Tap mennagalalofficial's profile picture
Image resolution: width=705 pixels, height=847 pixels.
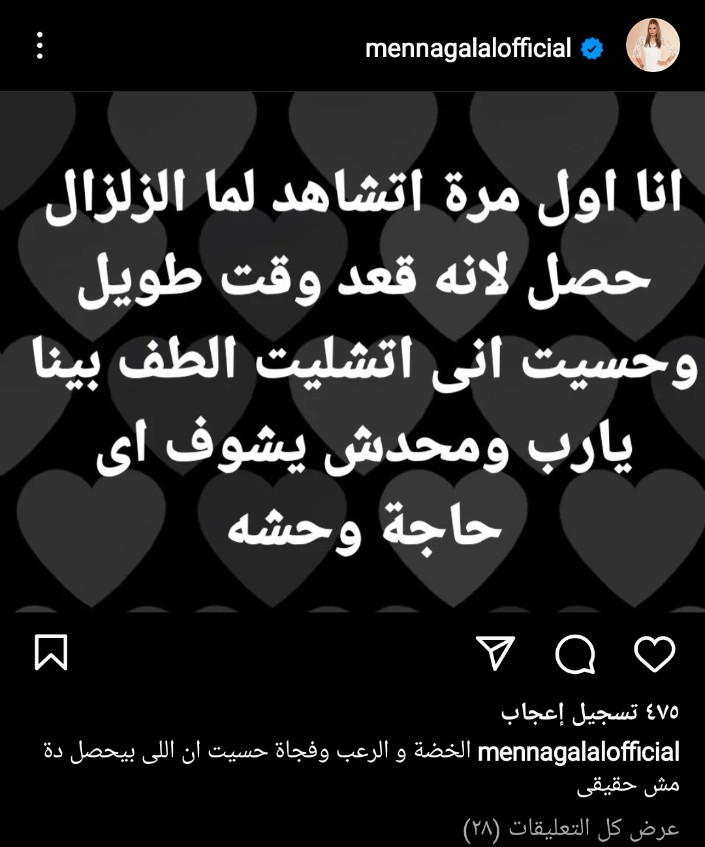click(652, 46)
